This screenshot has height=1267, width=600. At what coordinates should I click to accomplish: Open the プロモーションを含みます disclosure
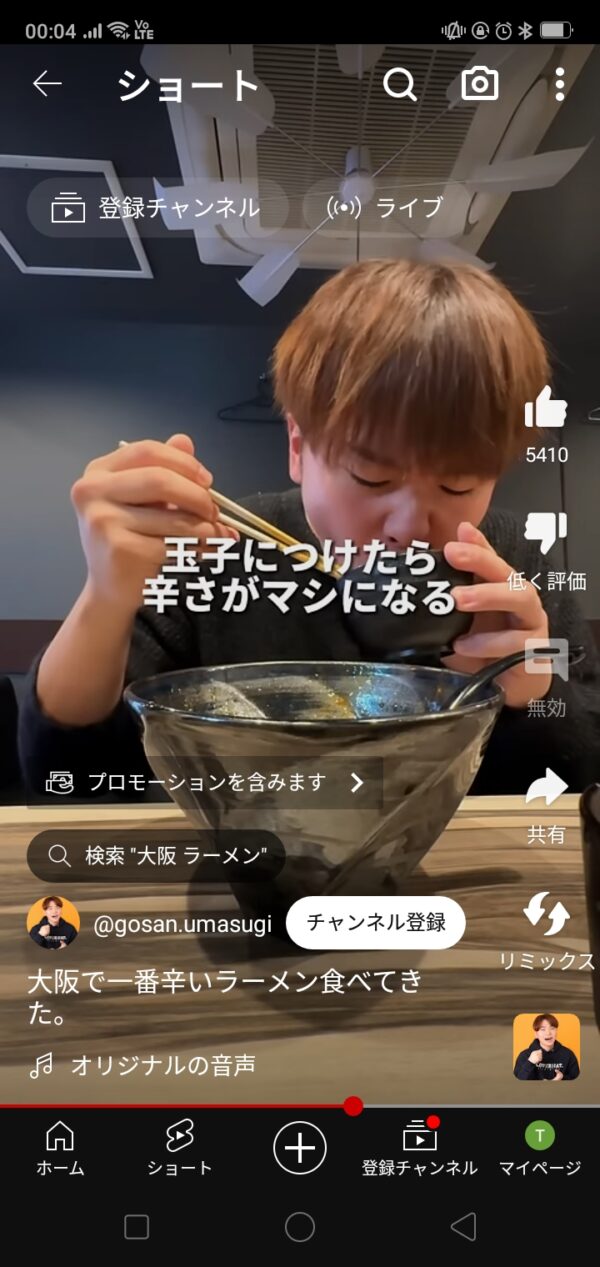[205, 782]
